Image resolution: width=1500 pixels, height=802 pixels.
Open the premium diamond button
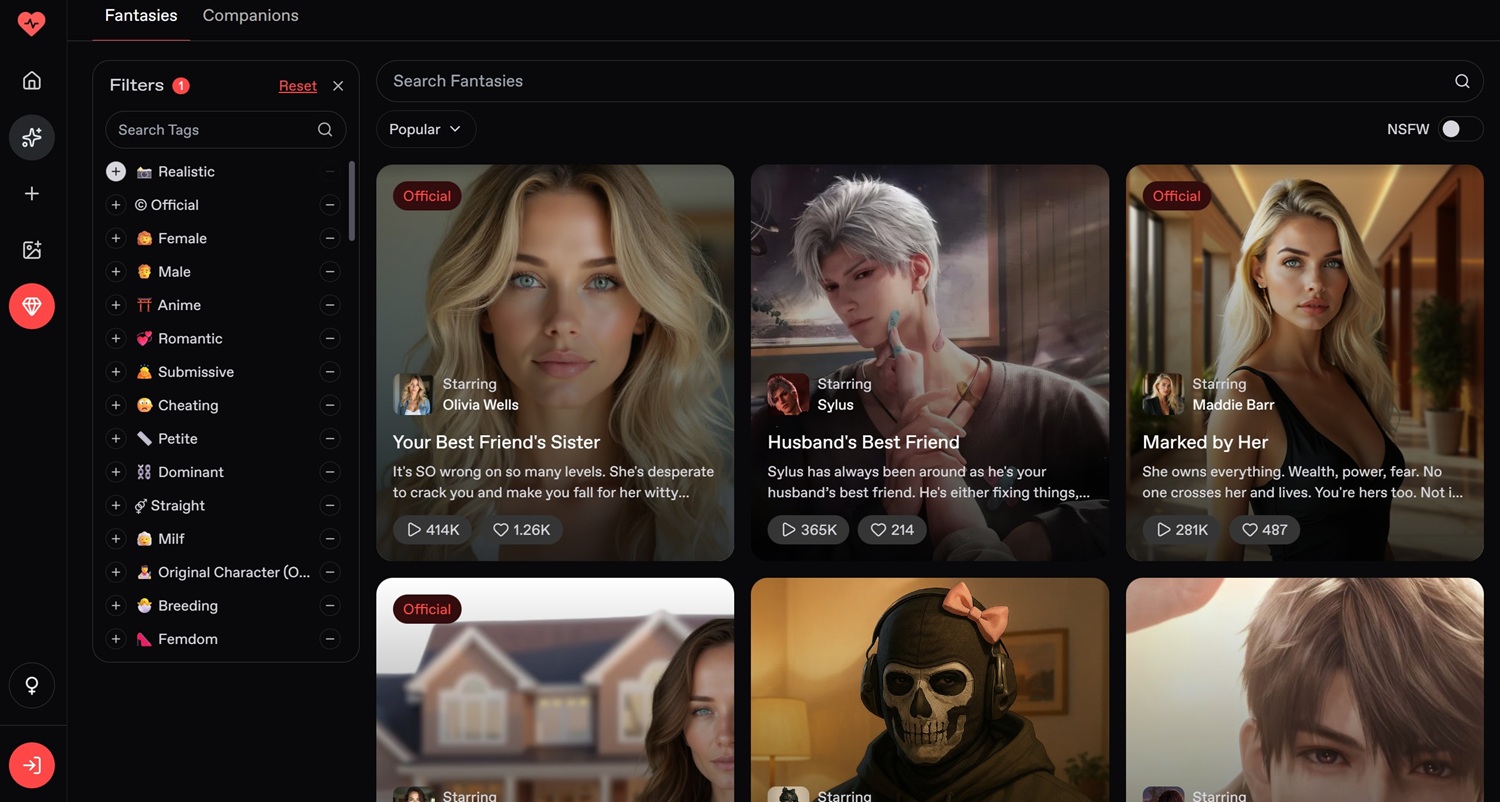coord(32,307)
